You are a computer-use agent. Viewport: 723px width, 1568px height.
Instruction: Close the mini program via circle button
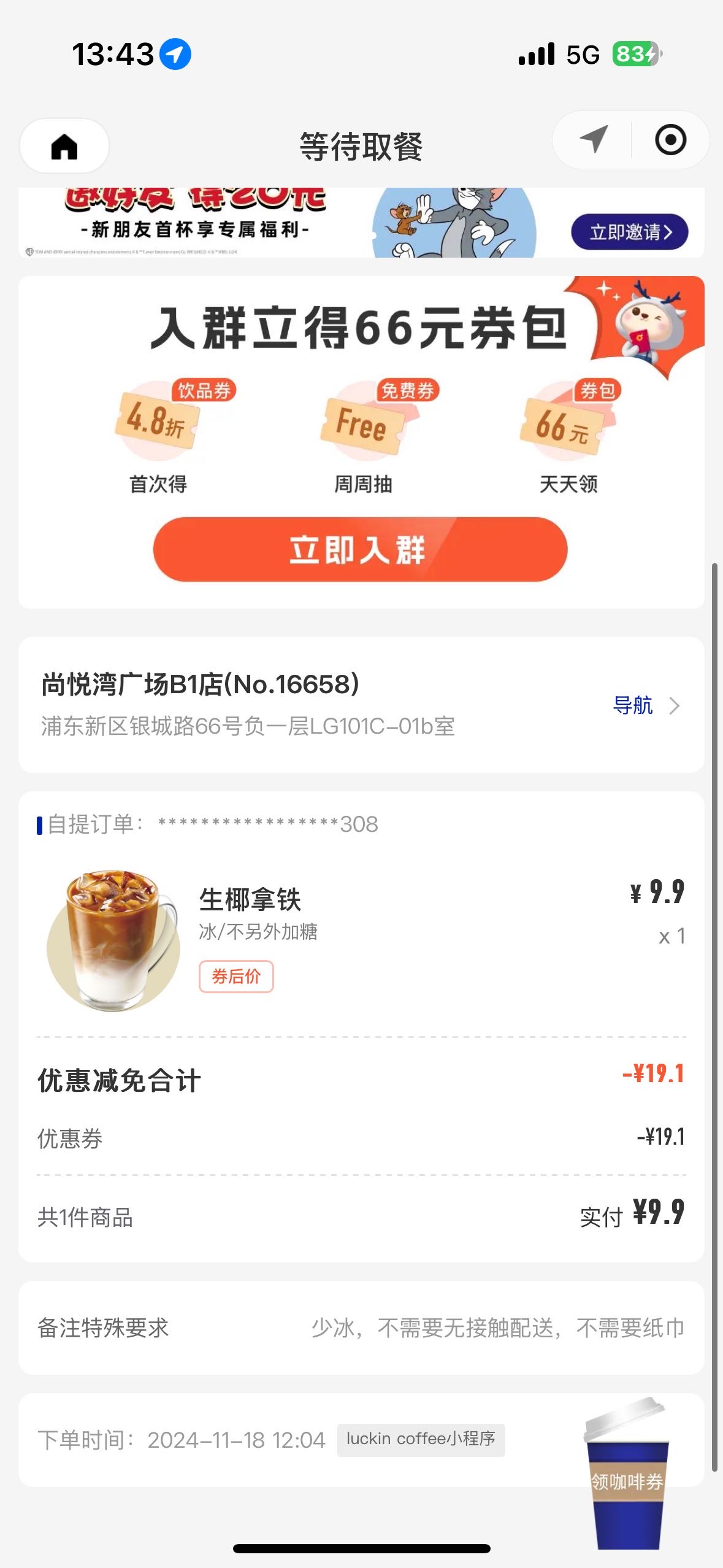(670, 140)
